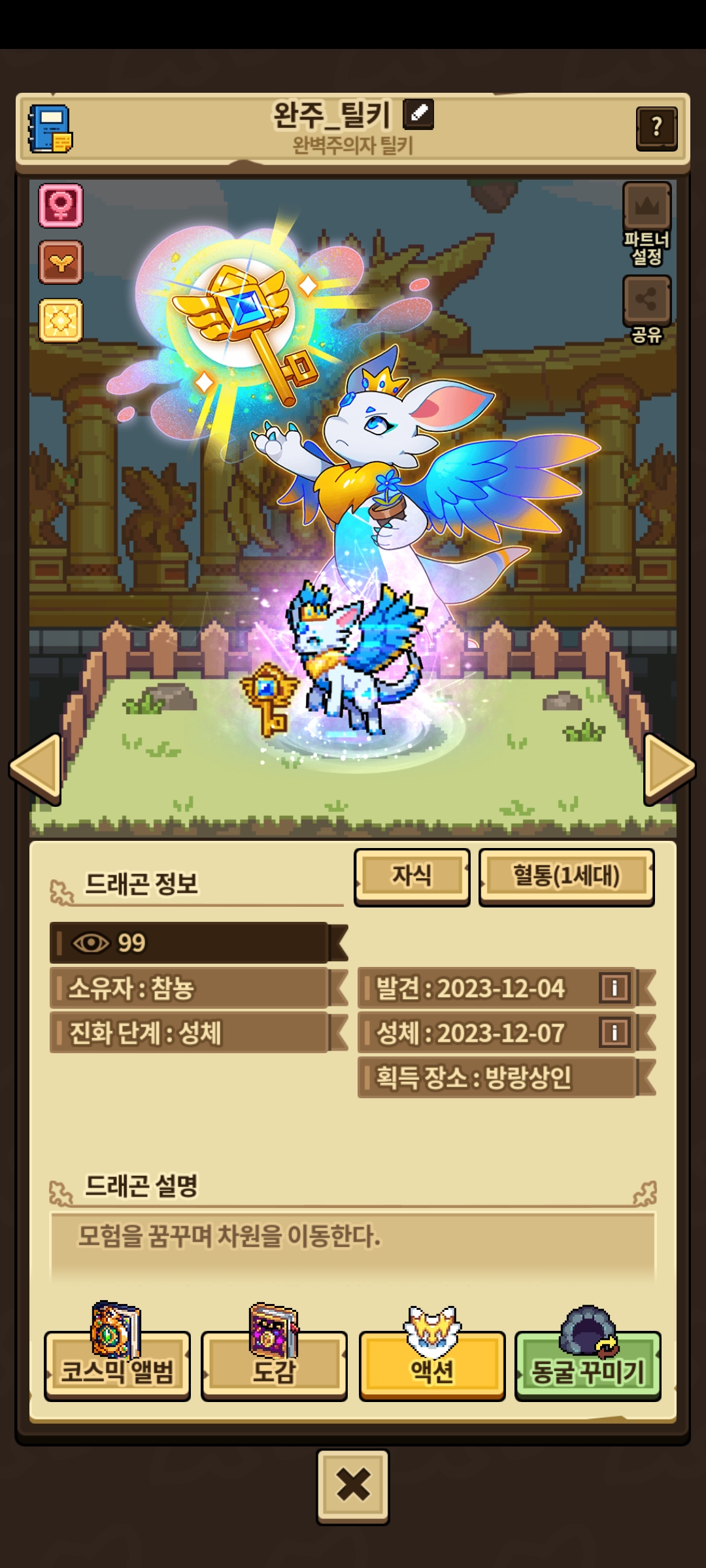Screen dimensions: 706x1568
Task: View 혈통(1세대) lineage
Action: point(566,876)
